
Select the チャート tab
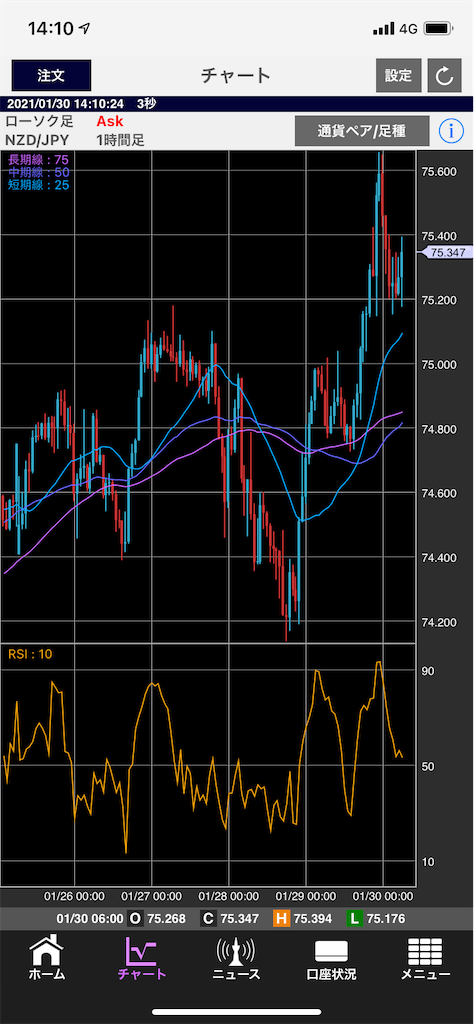point(142,957)
